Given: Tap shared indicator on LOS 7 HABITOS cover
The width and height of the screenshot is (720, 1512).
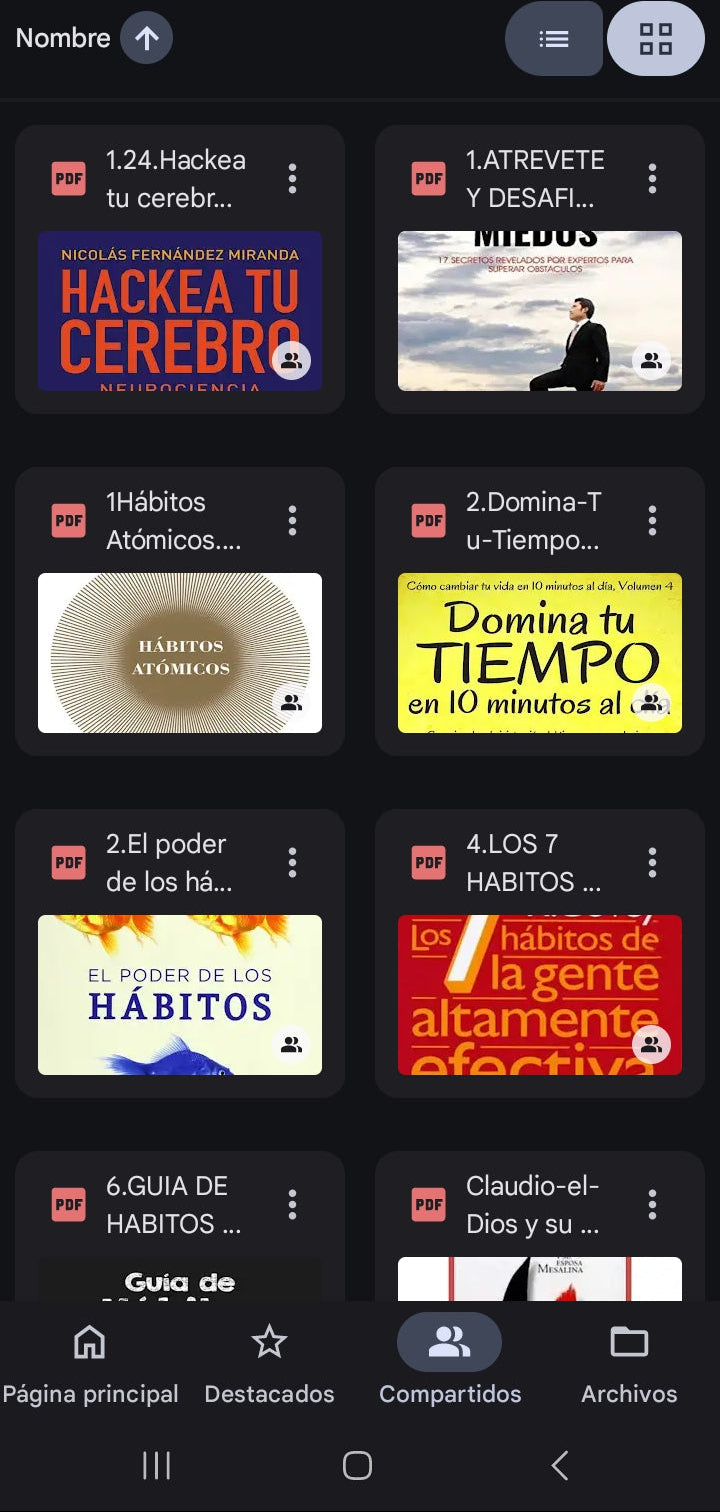Looking at the screenshot, I should pos(651,1045).
